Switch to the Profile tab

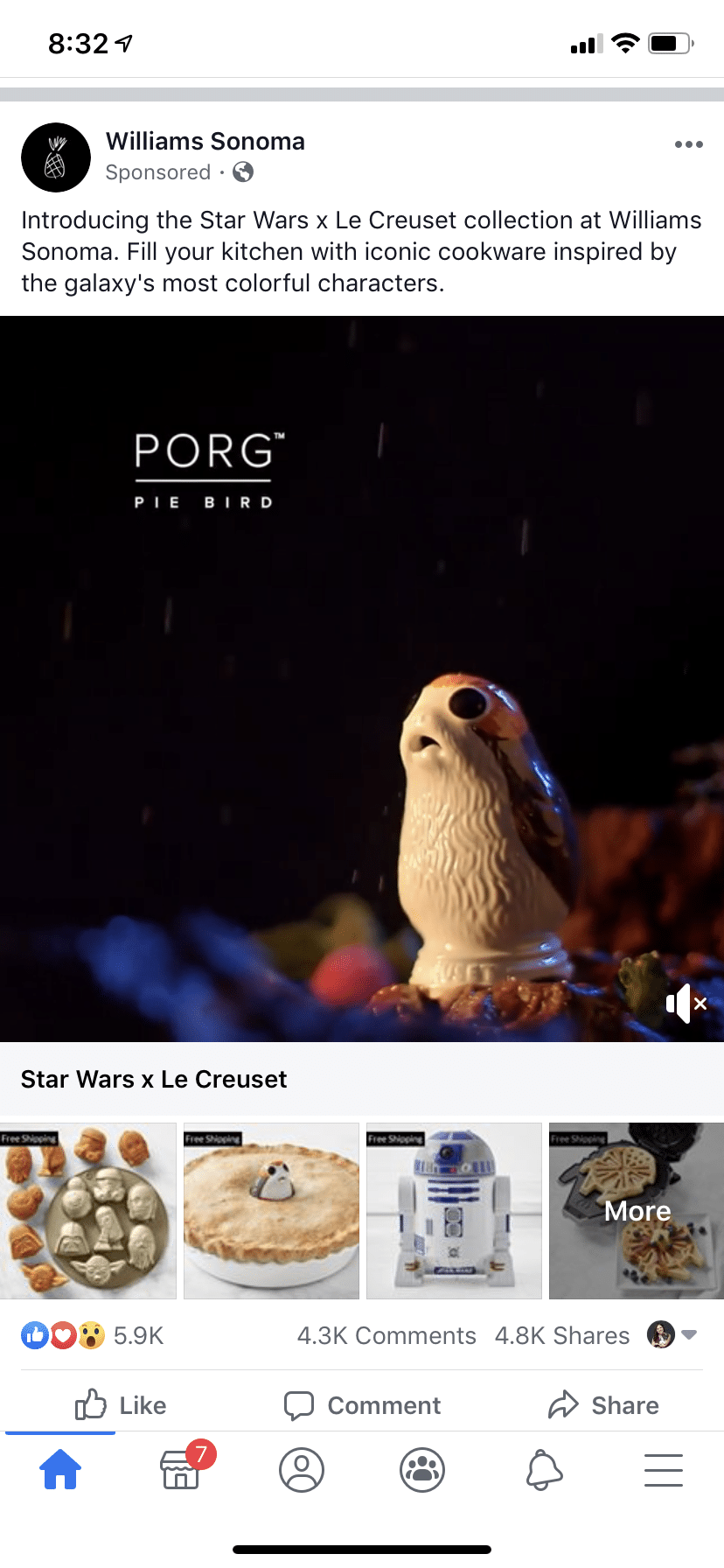pyautogui.click(x=302, y=1470)
